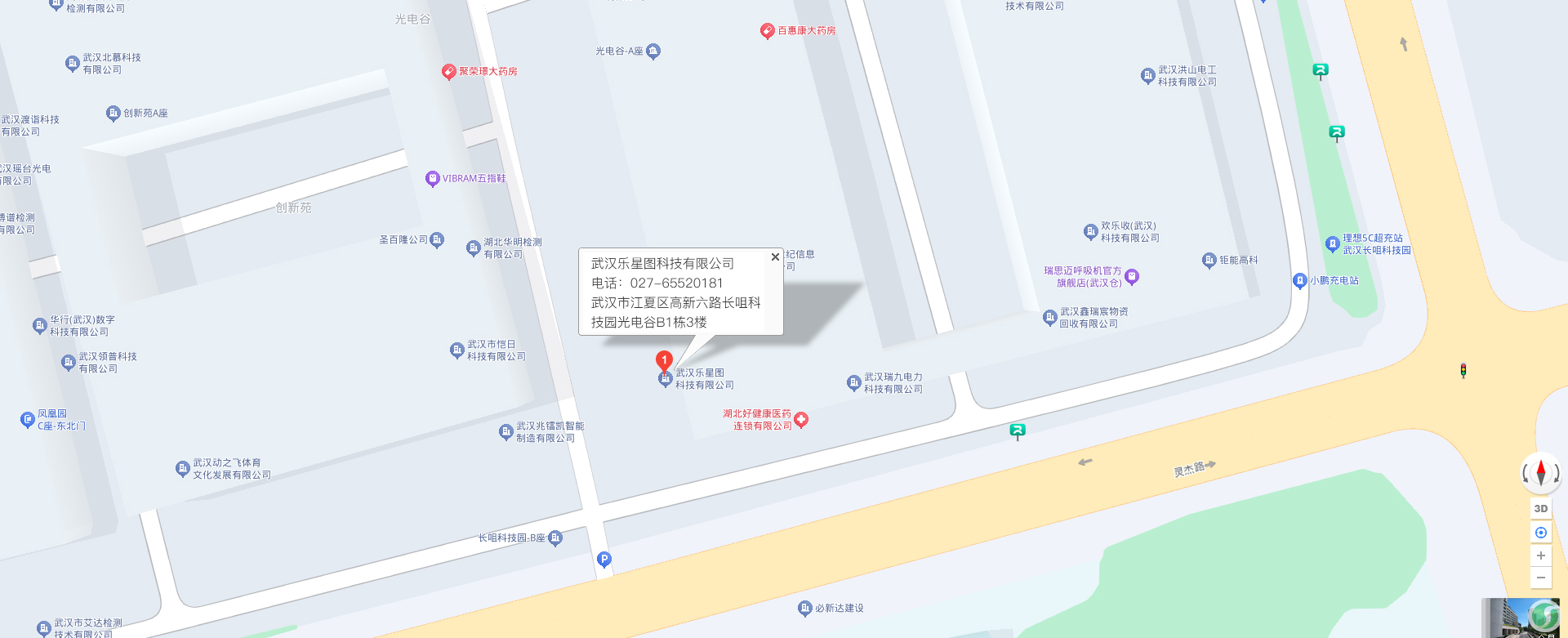Tap the 长咀科技园-B座 building marker
1568x638 pixels.
point(555,538)
